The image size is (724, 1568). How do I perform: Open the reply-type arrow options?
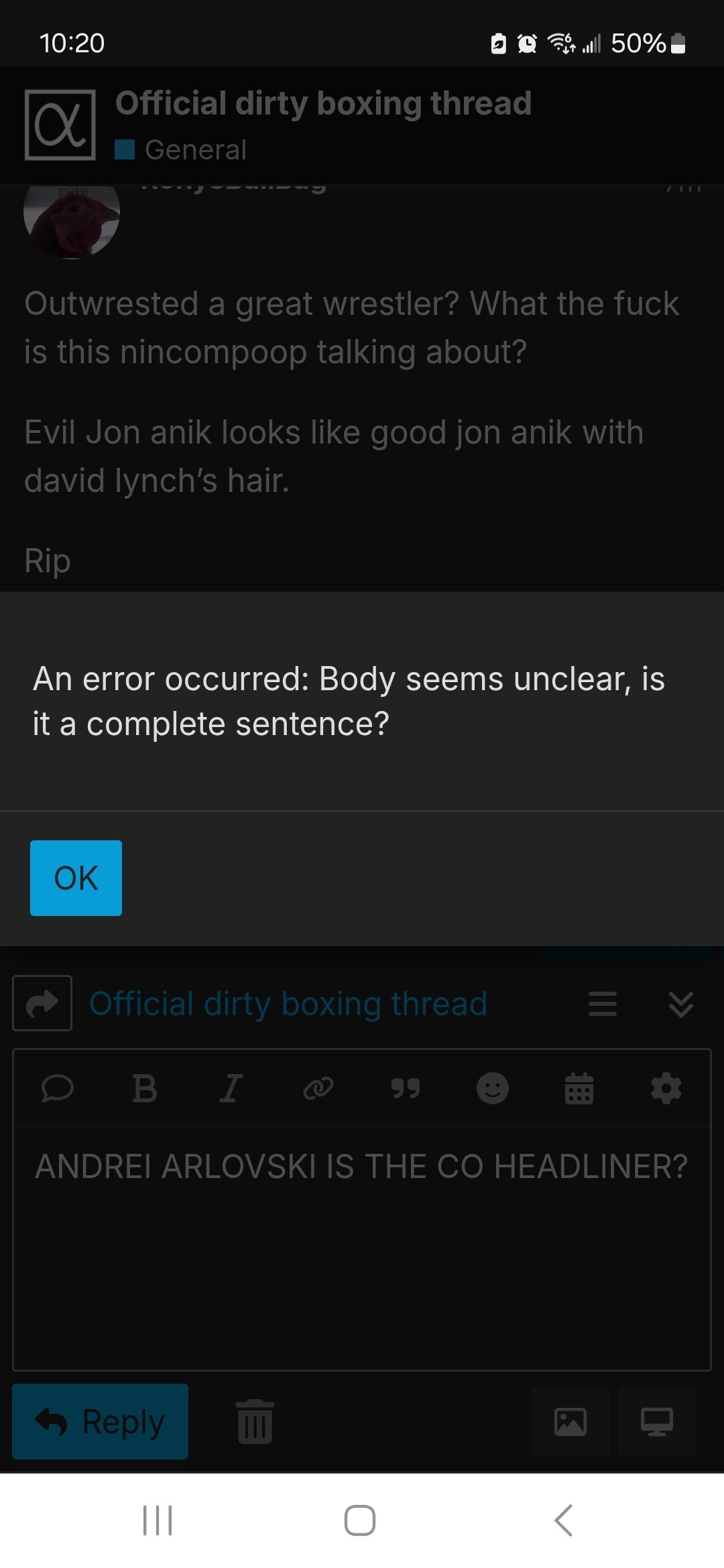tap(42, 1003)
